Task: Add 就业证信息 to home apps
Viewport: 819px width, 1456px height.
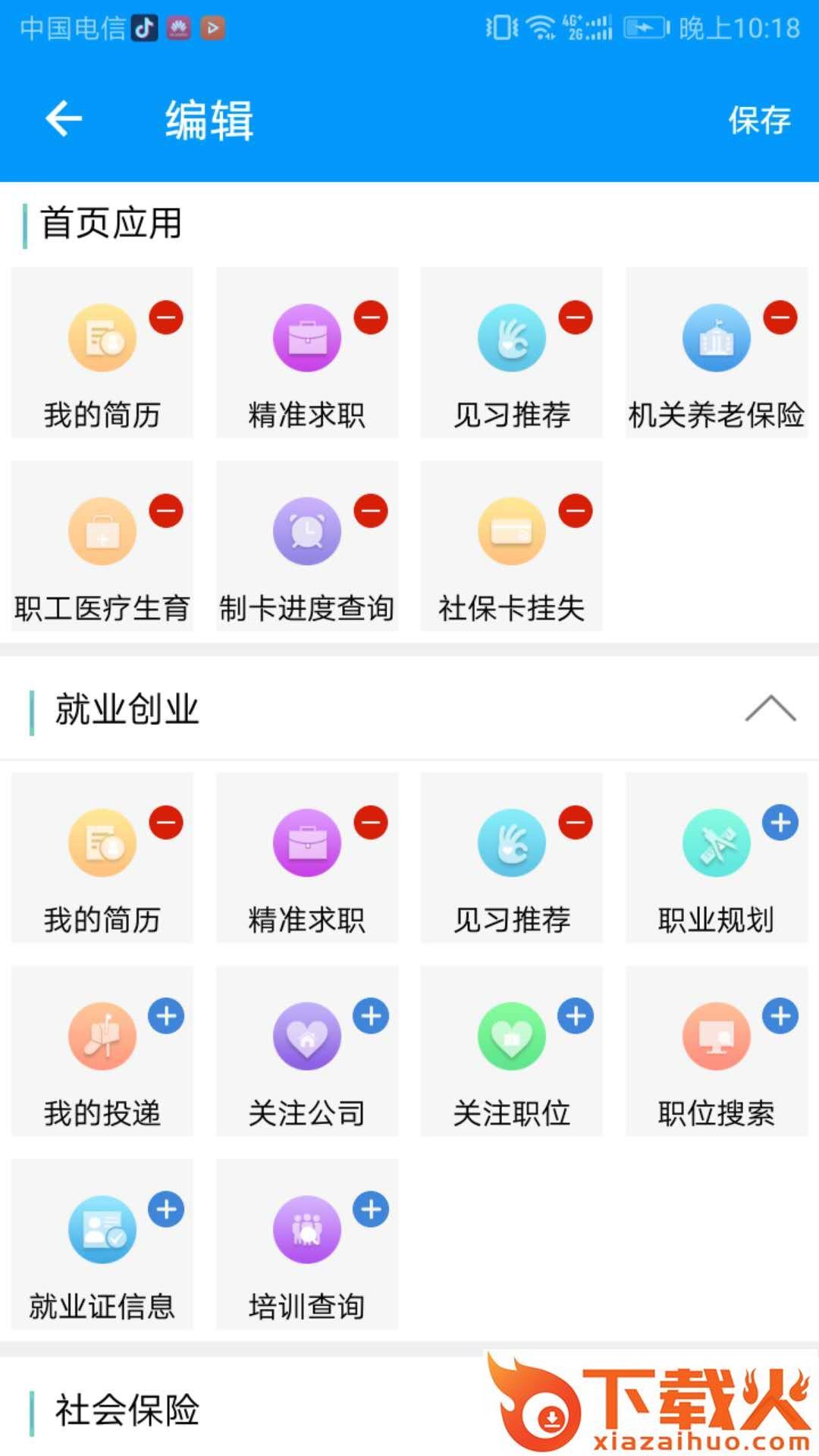Action: point(166,1210)
